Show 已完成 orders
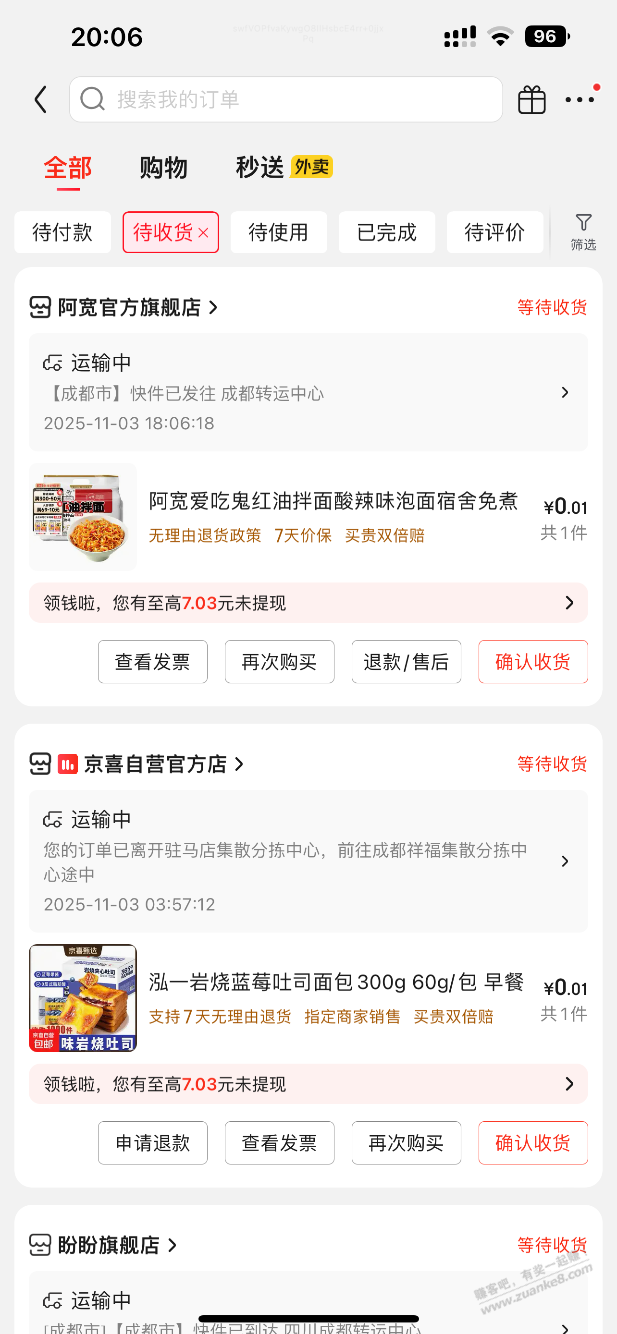617x1334 pixels. click(386, 232)
